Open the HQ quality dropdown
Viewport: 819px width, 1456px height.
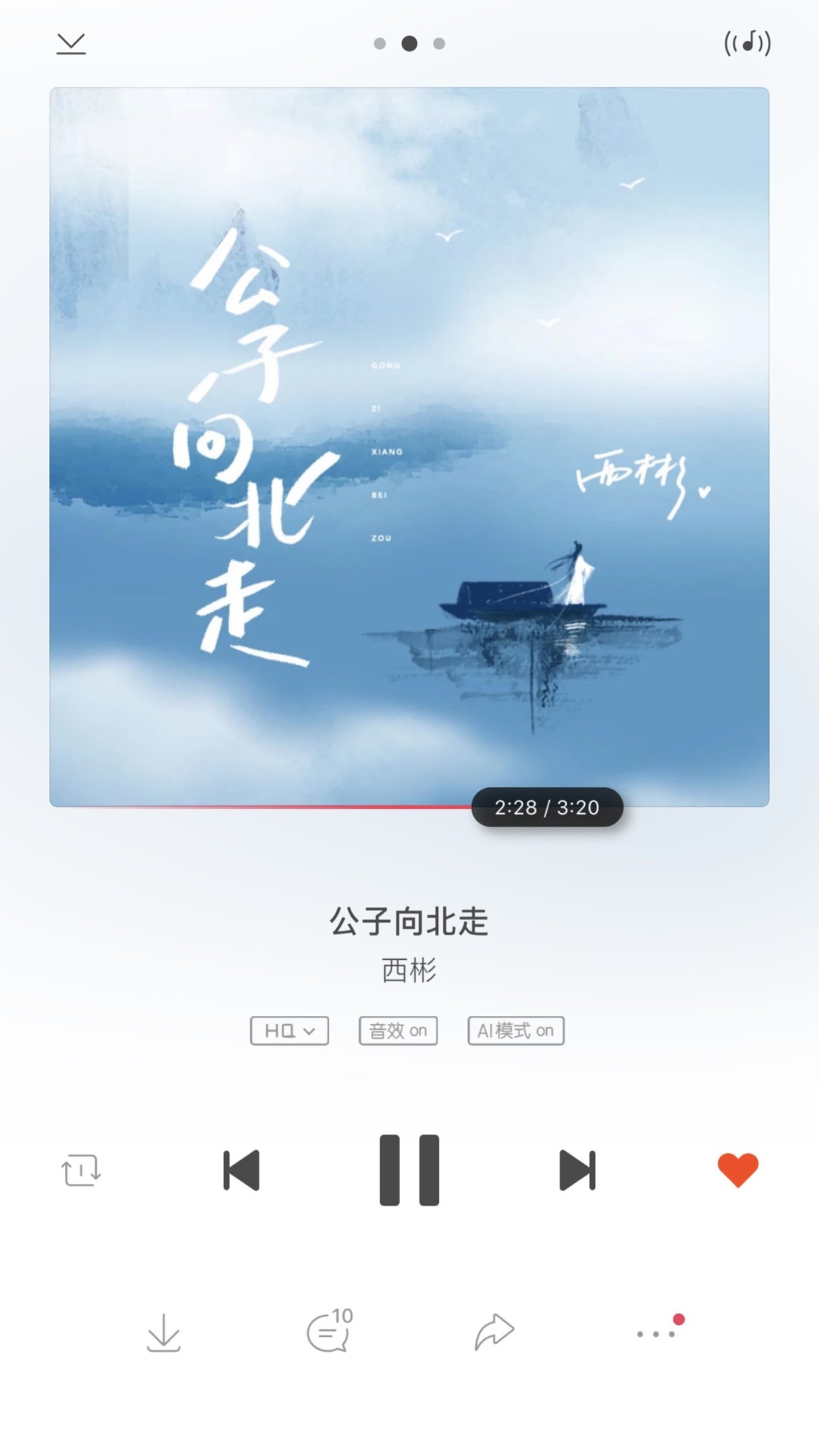pos(290,1031)
